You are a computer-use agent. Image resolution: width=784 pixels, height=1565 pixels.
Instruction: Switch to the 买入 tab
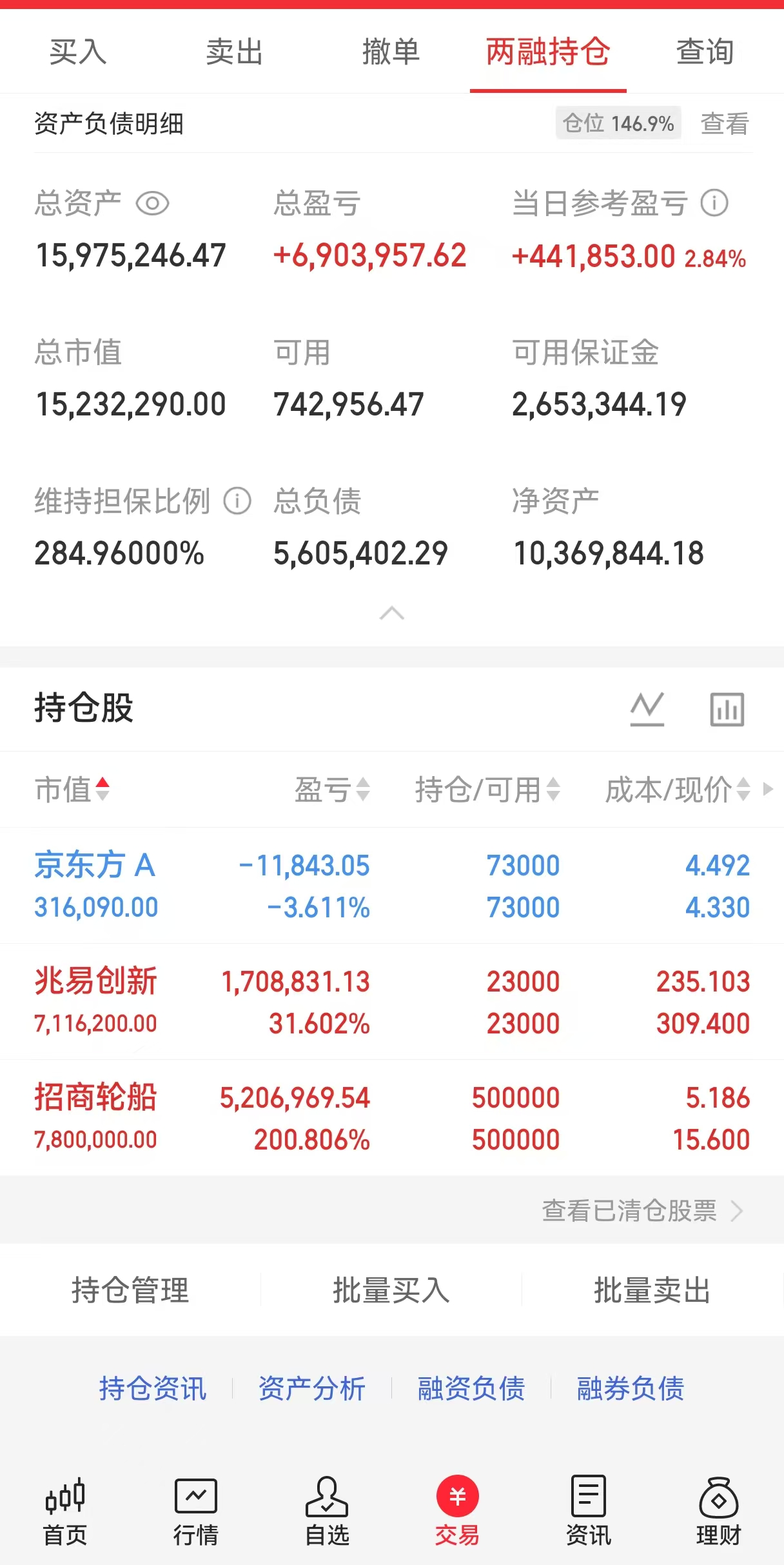(x=78, y=52)
